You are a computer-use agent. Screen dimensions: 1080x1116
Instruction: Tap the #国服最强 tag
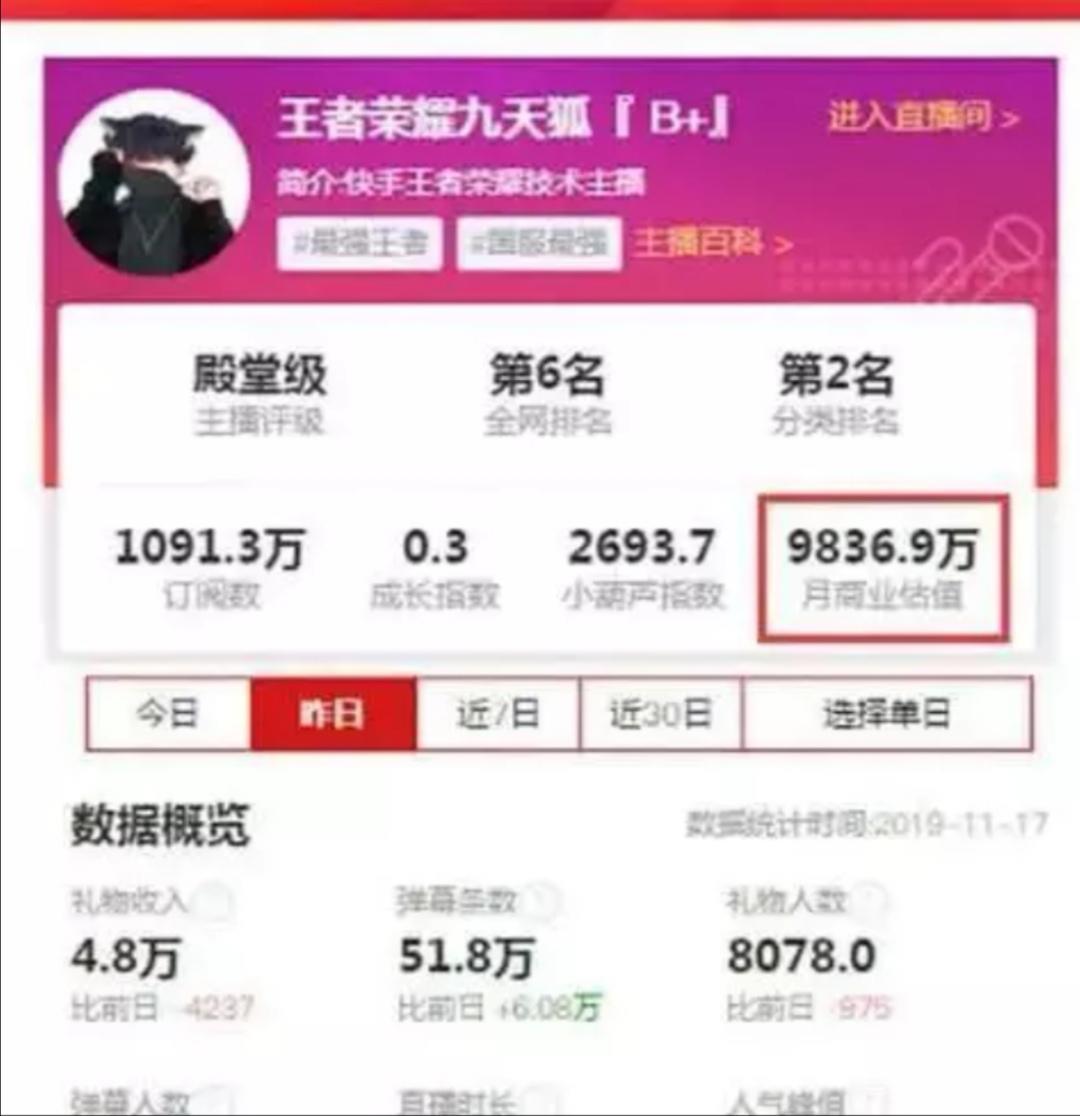[x=539, y=242]
